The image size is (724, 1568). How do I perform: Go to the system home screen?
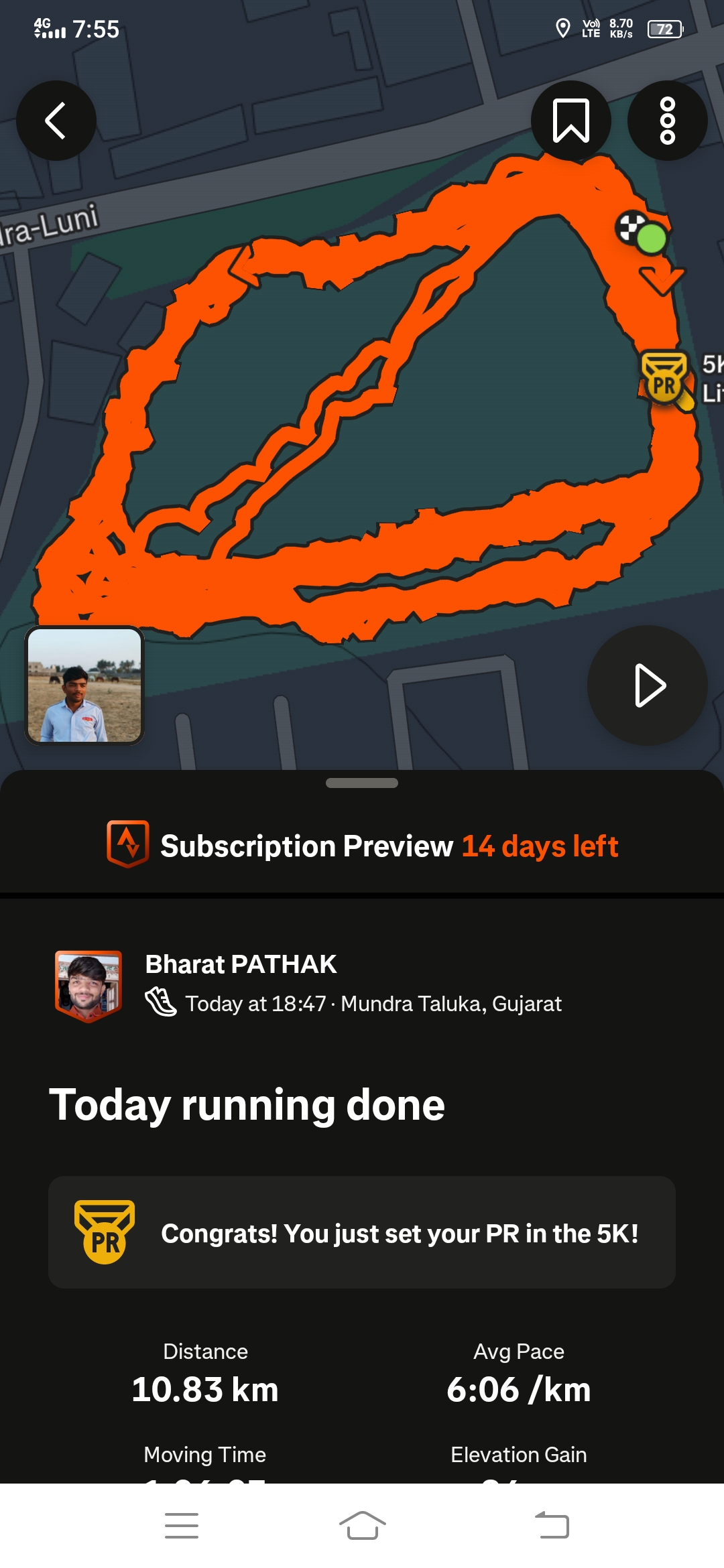(x=362, y=1526)
